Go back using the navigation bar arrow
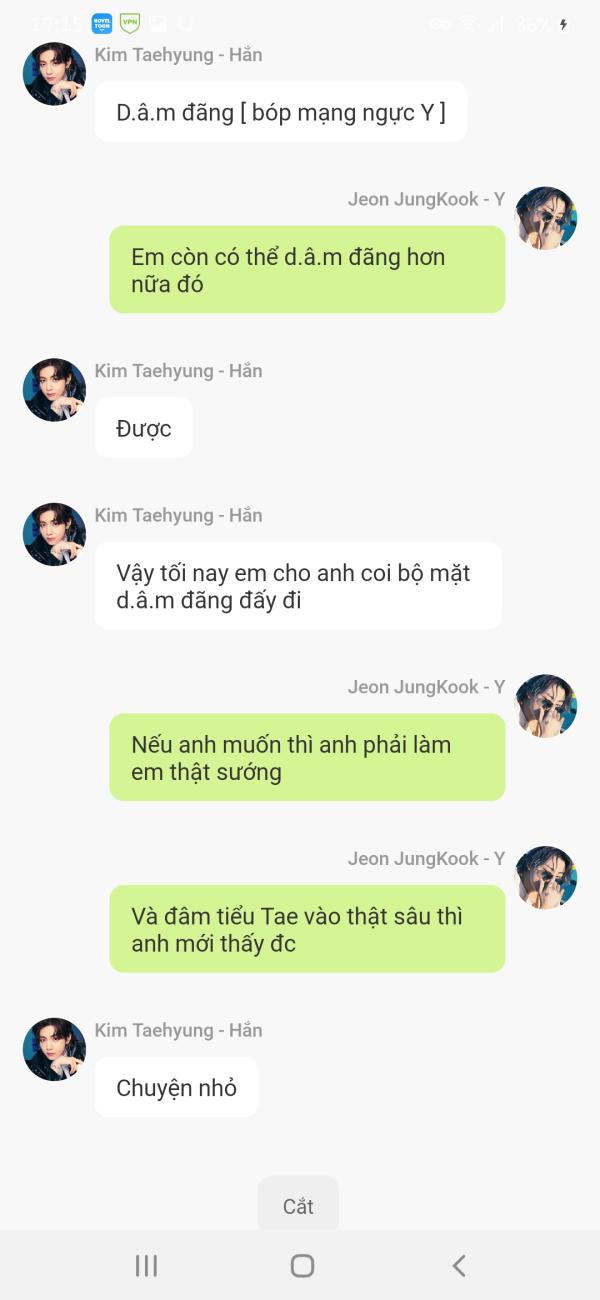The height and width of the screenshot is (1300, 600). (458, 1266)
